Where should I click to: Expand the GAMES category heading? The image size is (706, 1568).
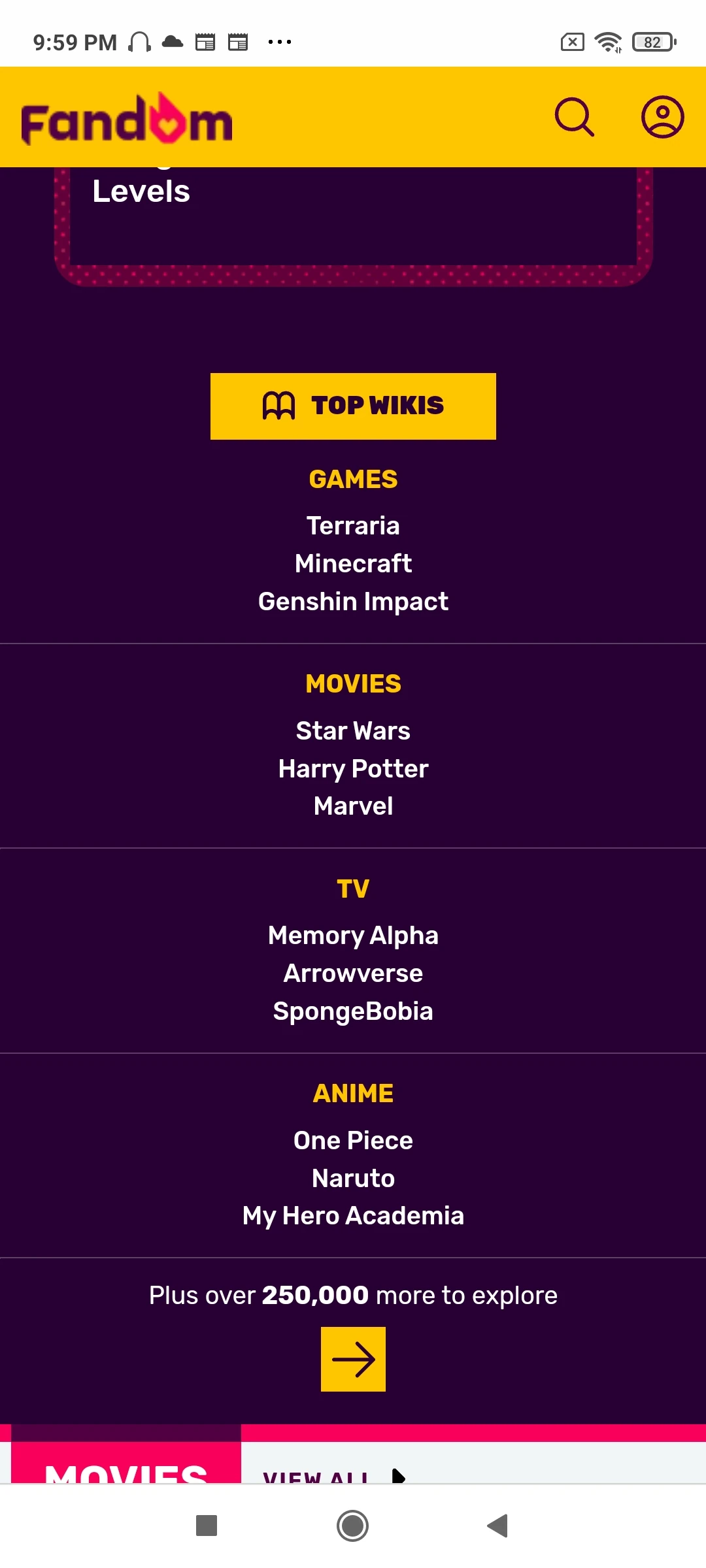(352, 479)
